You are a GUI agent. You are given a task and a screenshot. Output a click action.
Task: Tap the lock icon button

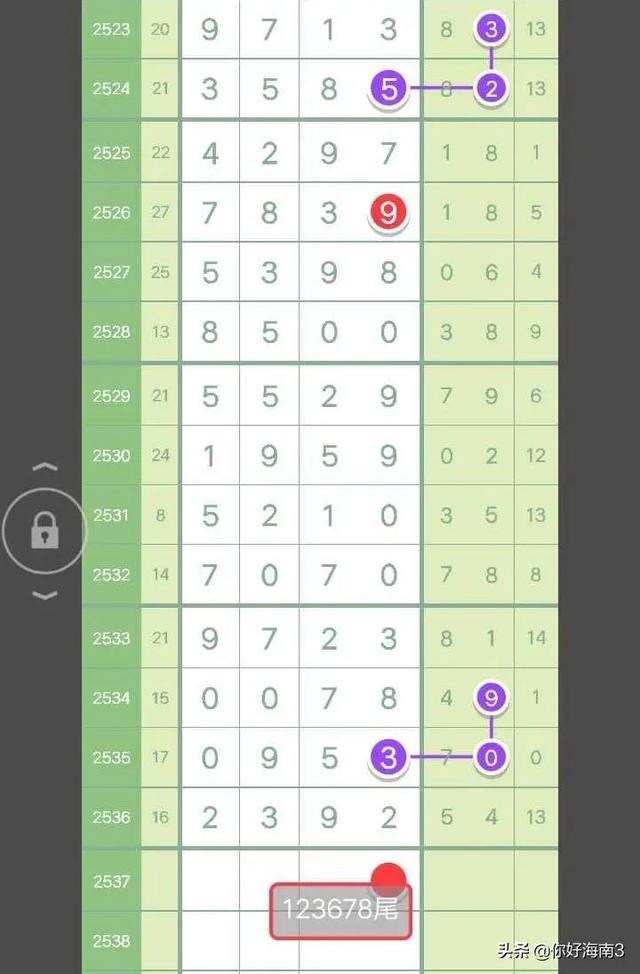tap(43, 533)
